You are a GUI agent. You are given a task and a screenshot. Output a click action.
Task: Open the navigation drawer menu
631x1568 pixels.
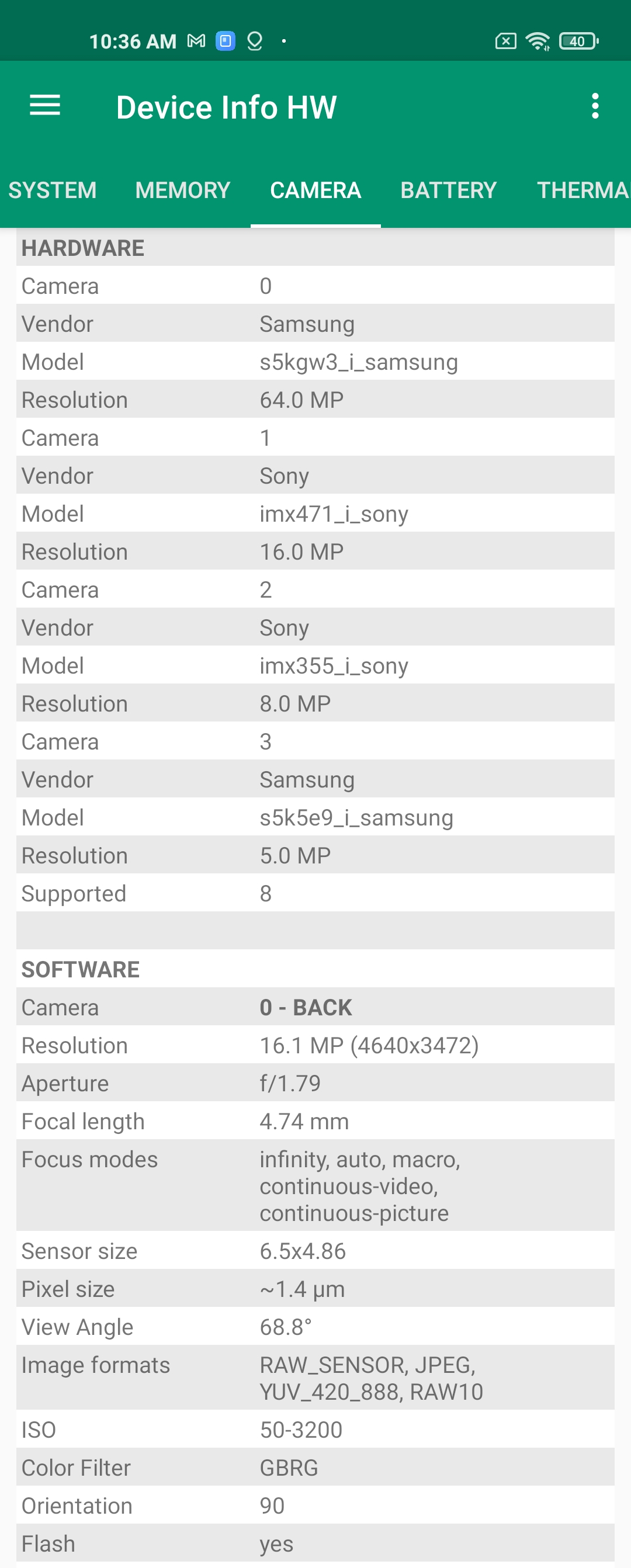pos(45,106)
